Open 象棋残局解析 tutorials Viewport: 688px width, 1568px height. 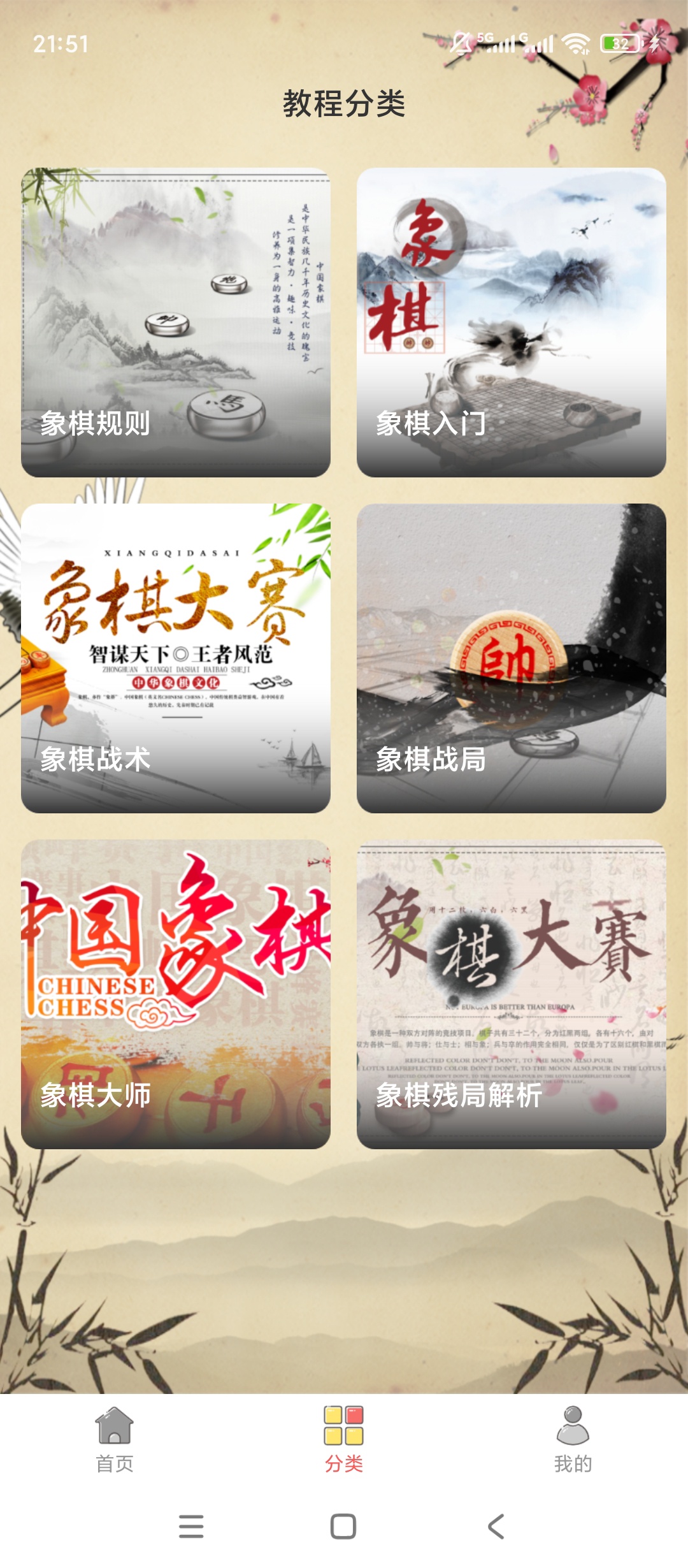(512, 994)
